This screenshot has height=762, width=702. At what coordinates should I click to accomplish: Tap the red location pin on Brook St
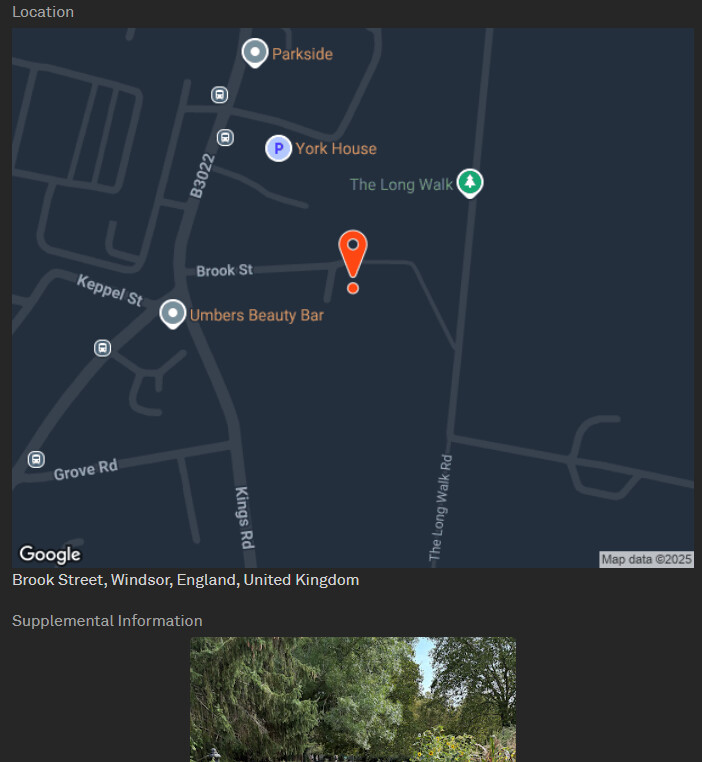(352, 254)
